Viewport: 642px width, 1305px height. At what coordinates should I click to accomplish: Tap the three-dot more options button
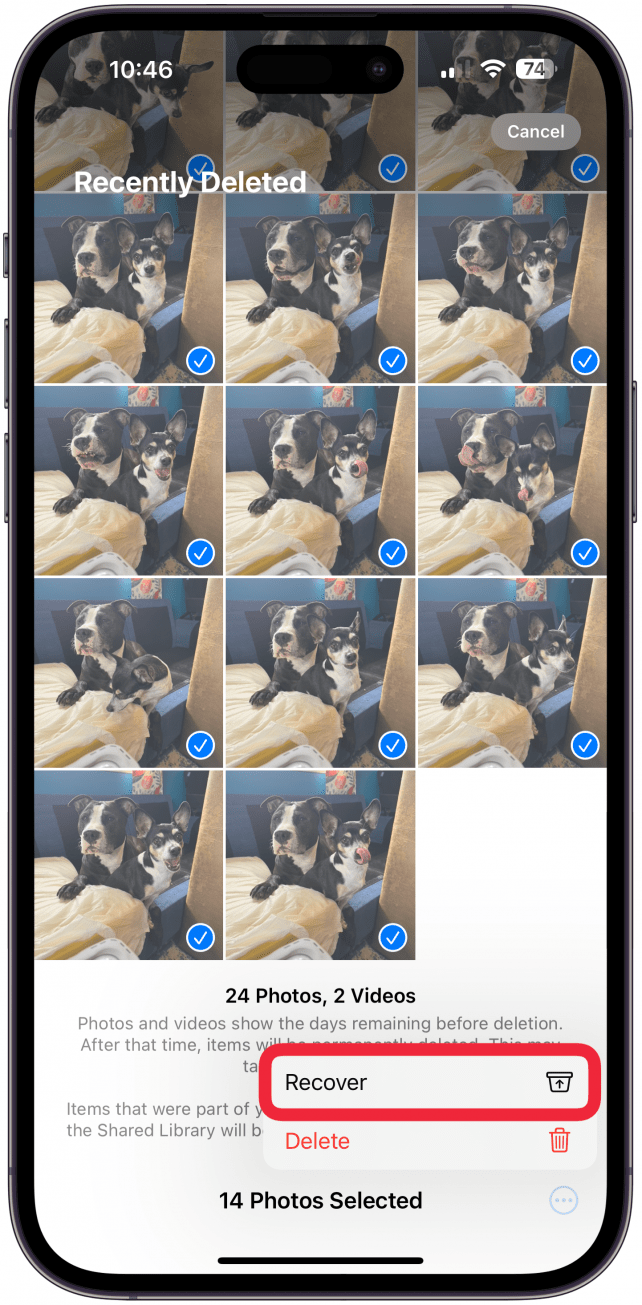click(x=564, y=1200)
